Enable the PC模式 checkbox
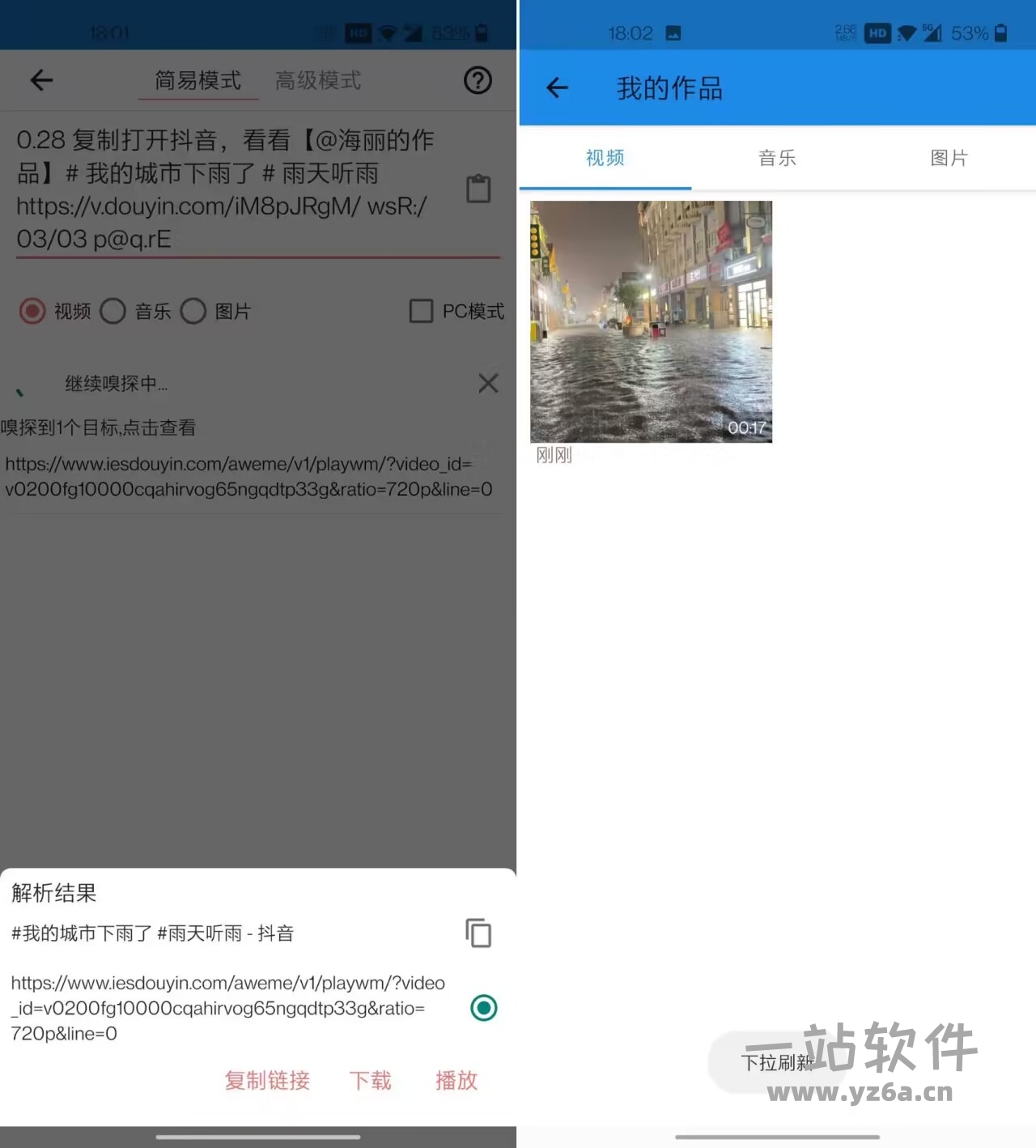The height and width of the screenshot is (1148, 1036). (x=422, y=311)
